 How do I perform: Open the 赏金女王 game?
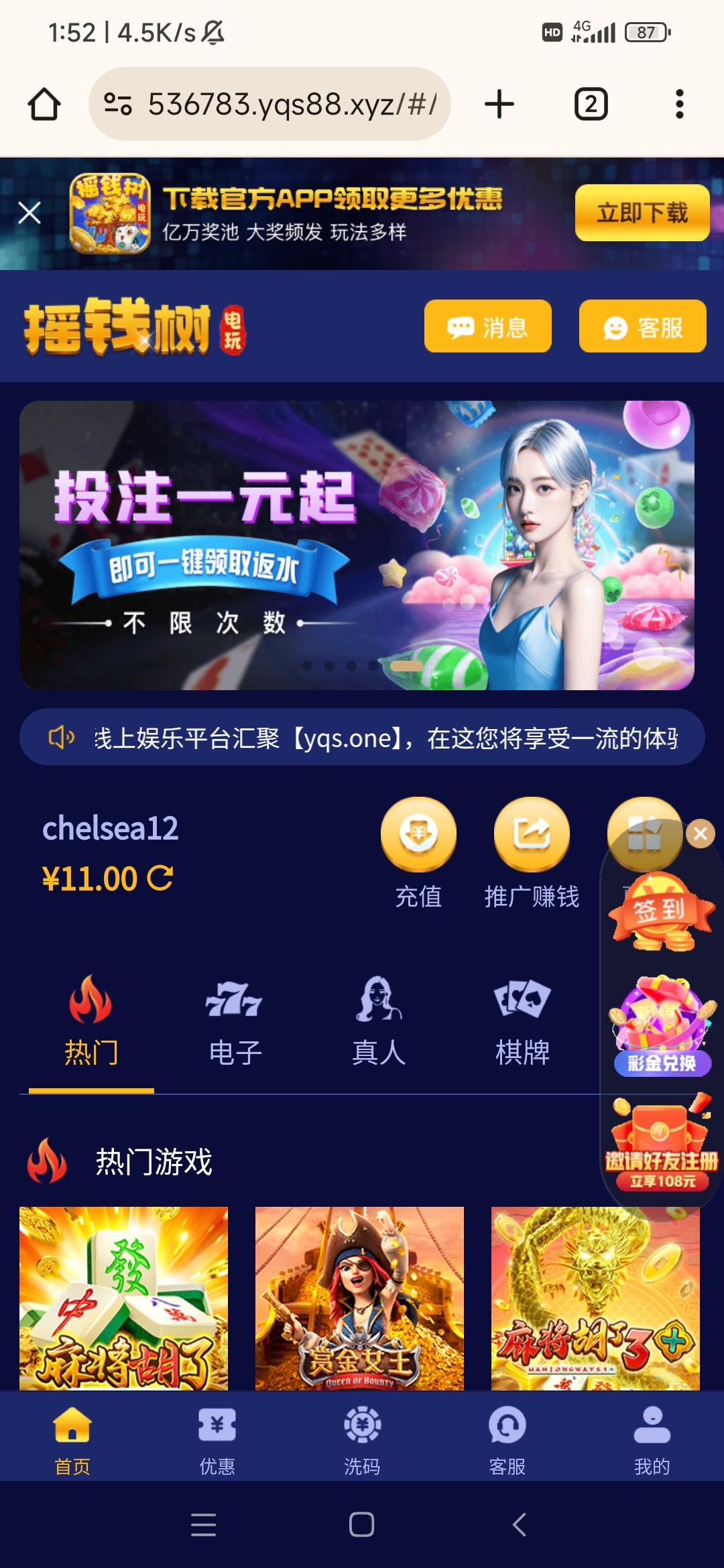(x=359, y=1297)
